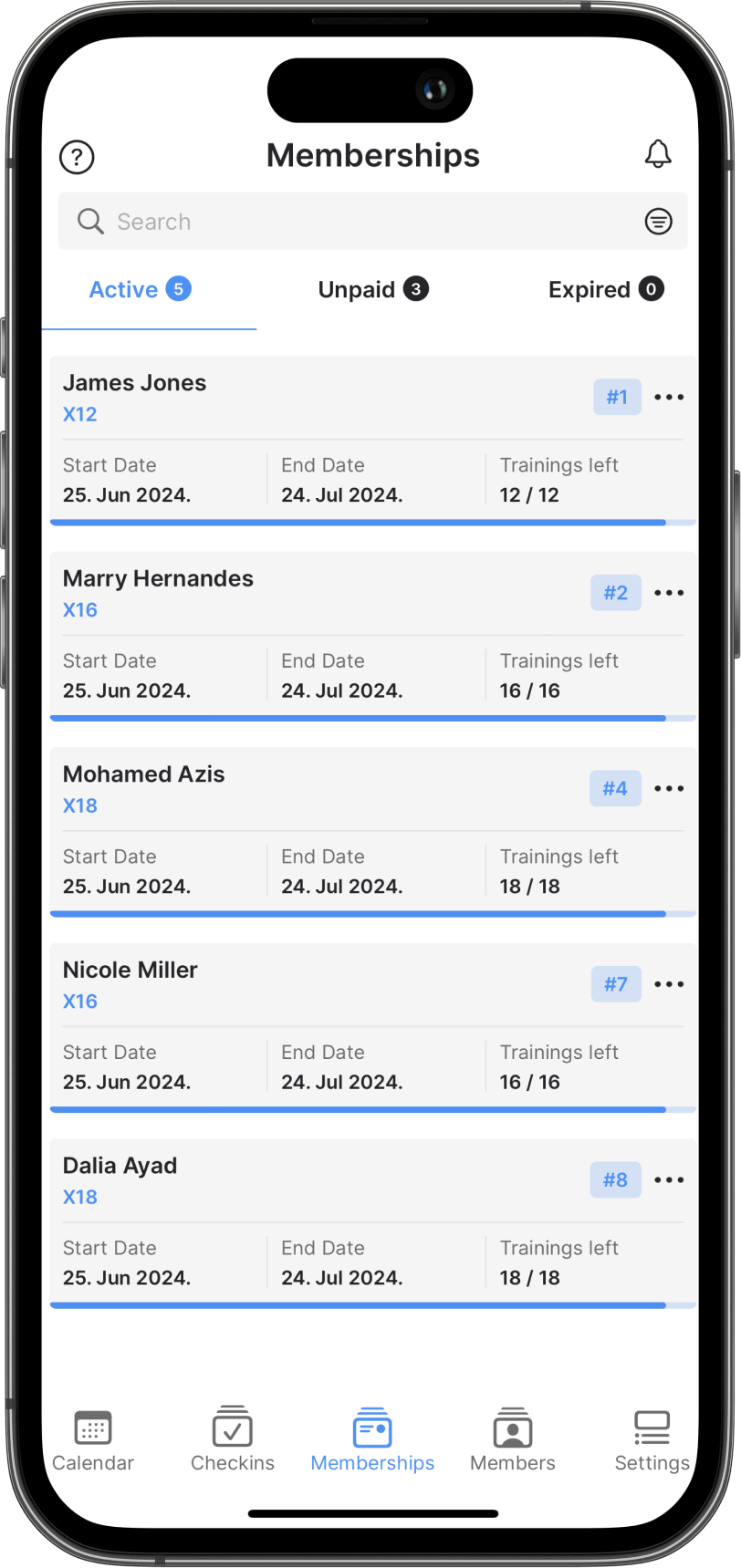Open more options for Marry Hernandes
This screenshot has height=1568, width=741.
coord(669,593)
